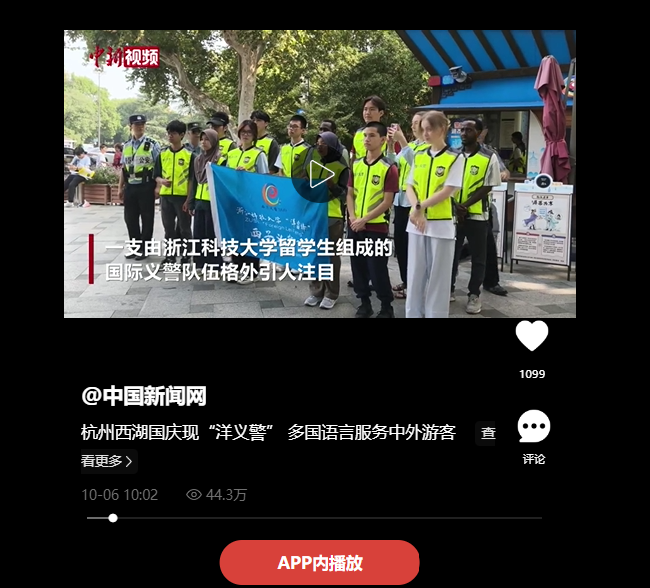Open the 评论 comments bubble
This screenshot has width=650, height=588.
533,427
